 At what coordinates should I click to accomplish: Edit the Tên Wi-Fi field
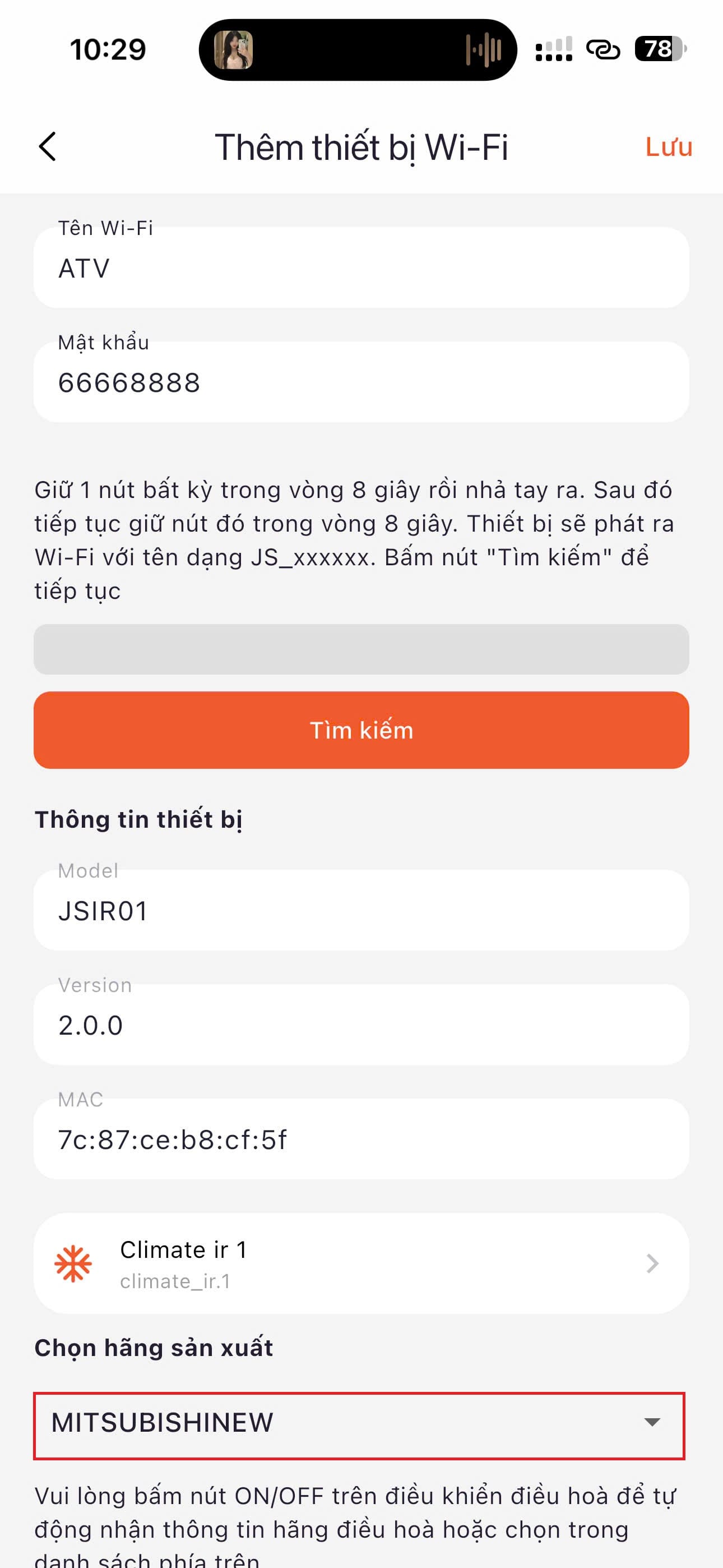click(x=361, y=268)
